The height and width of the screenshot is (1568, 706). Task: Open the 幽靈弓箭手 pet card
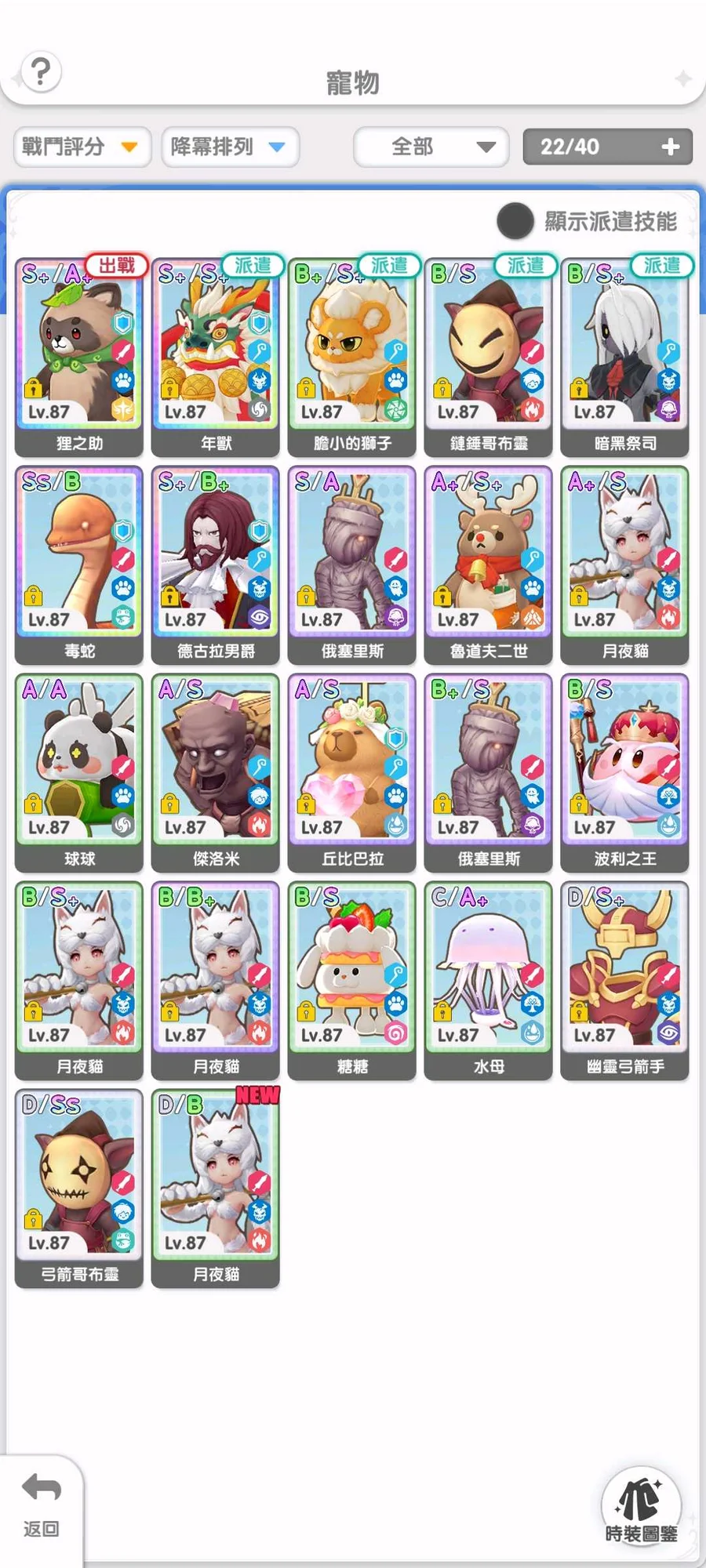coord(625,981)
